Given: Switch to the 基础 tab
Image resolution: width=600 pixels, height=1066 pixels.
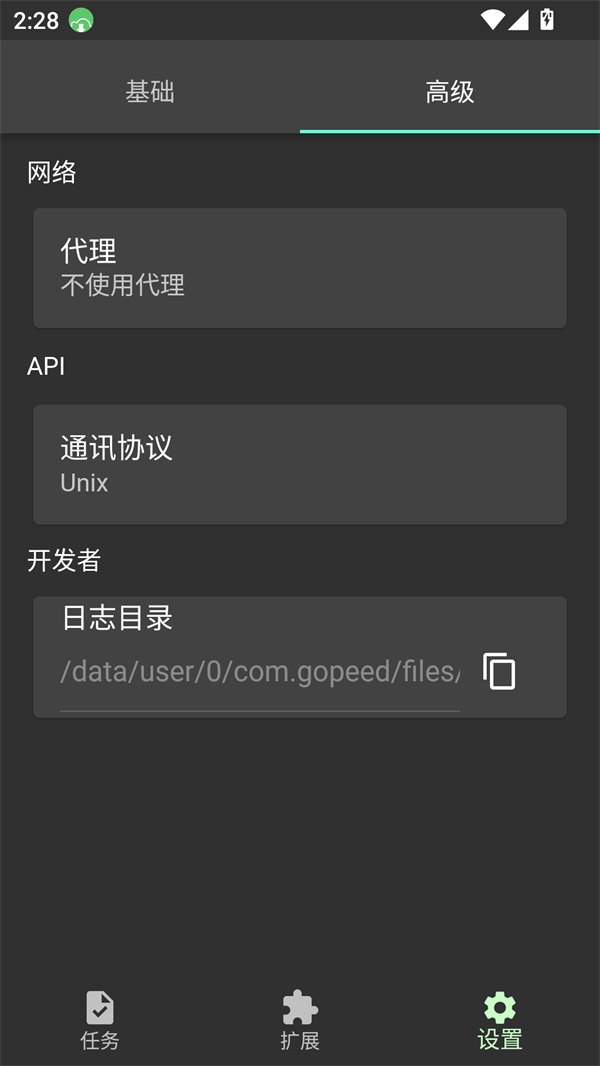Looking at the screenshot, I should click(x=150, y=92).
